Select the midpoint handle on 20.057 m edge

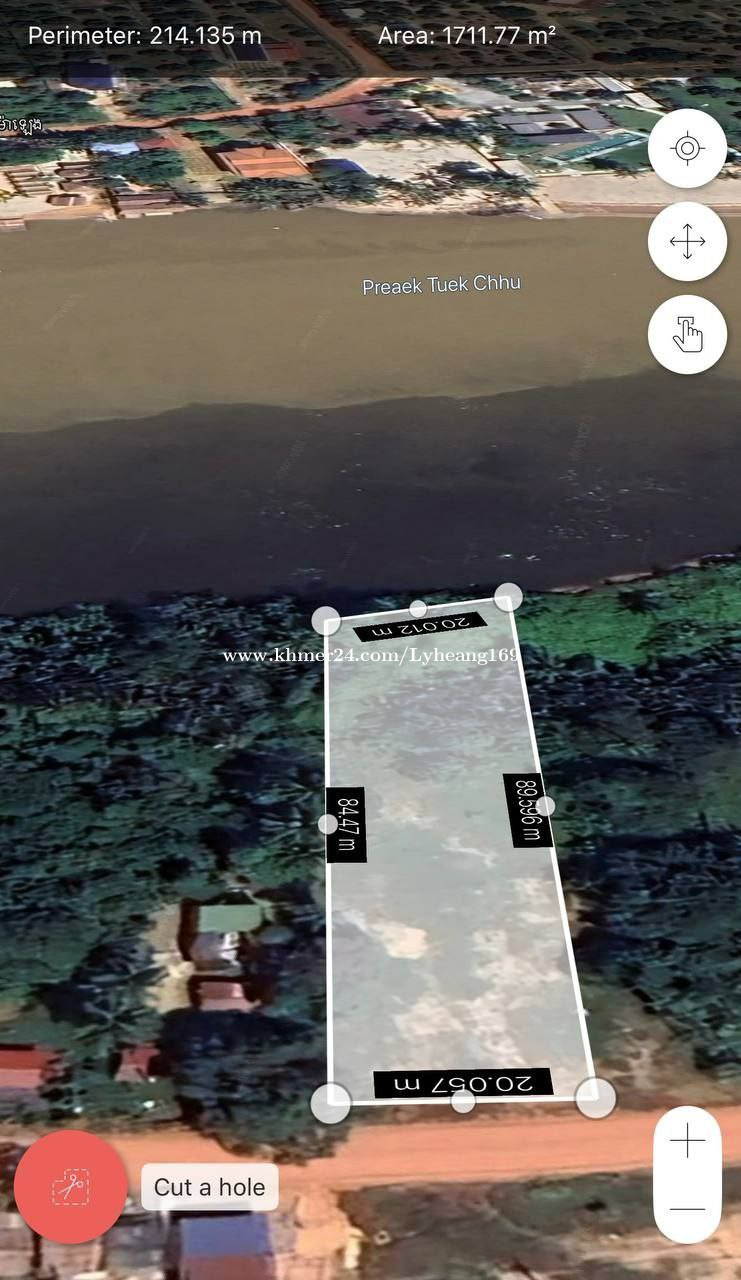pos(463,1101)
